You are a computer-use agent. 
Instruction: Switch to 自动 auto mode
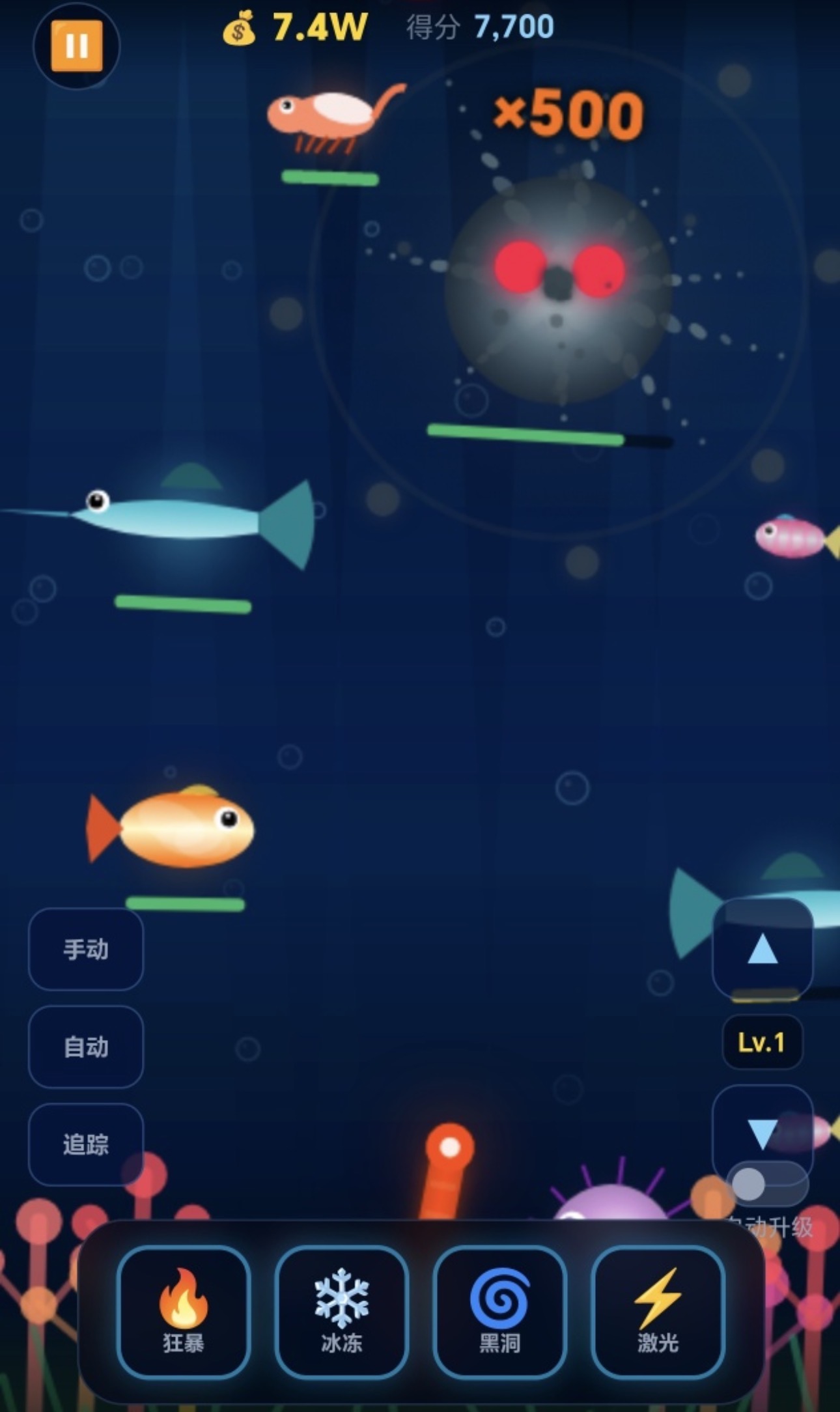pos(86,1047)
